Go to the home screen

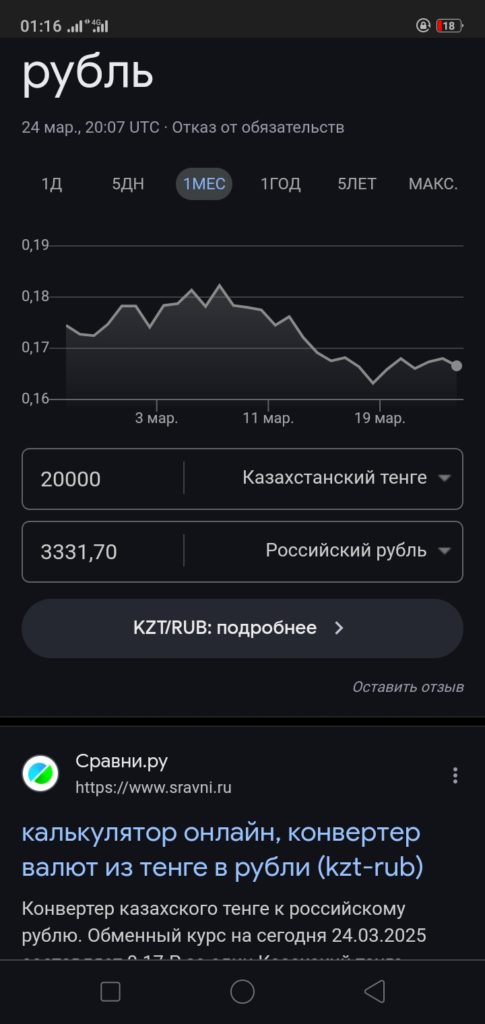[x=242, y=992]
